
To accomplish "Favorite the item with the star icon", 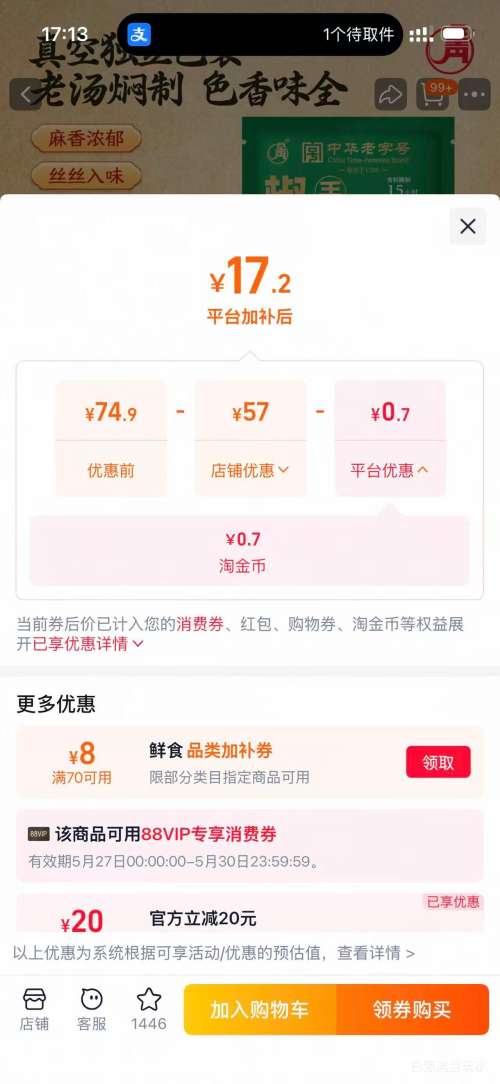I will (x=149, y=1009).
